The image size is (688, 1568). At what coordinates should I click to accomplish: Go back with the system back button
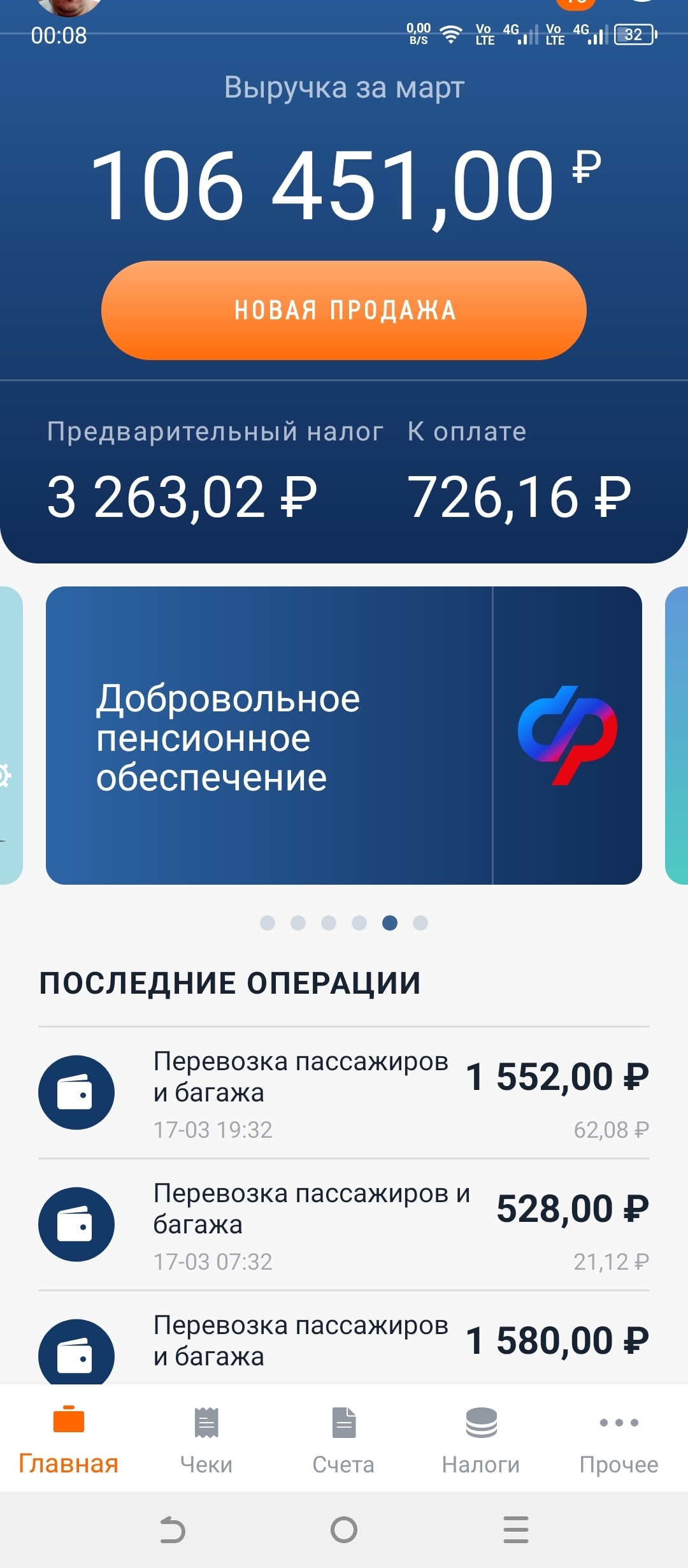[172, 1530]
